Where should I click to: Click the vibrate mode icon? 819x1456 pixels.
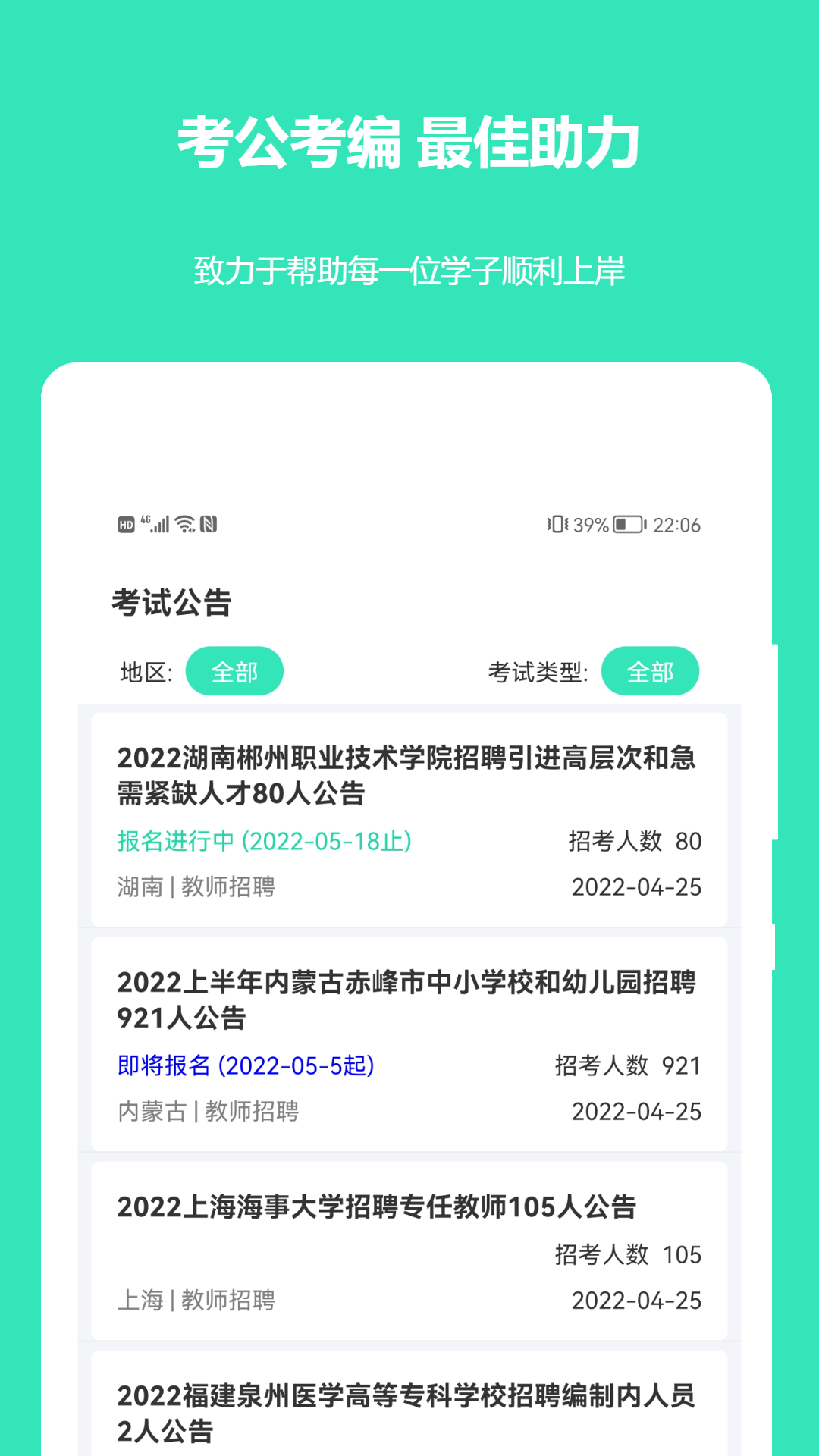pyautogui.click(x=557, y=523)
